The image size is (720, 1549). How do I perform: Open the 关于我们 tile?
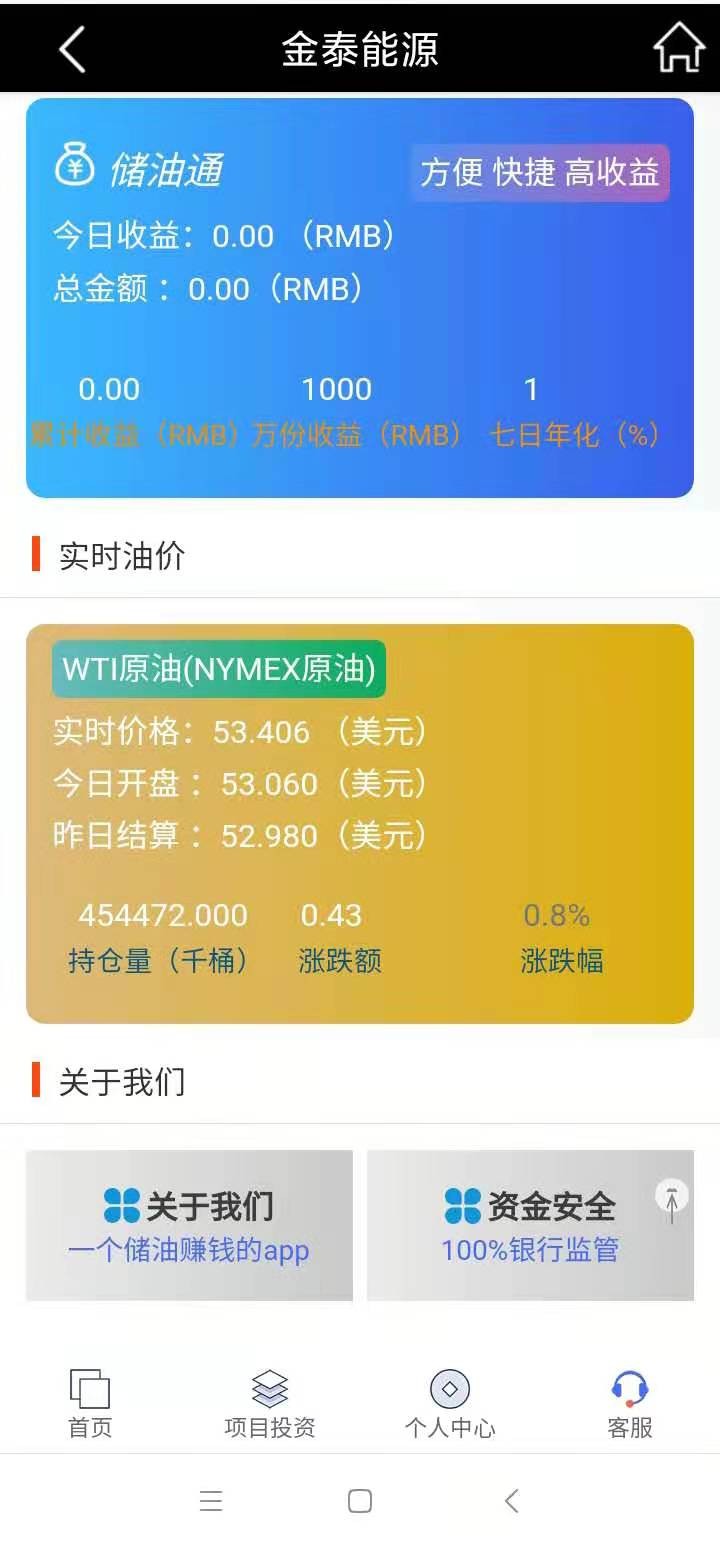(x=189, y=1225)
